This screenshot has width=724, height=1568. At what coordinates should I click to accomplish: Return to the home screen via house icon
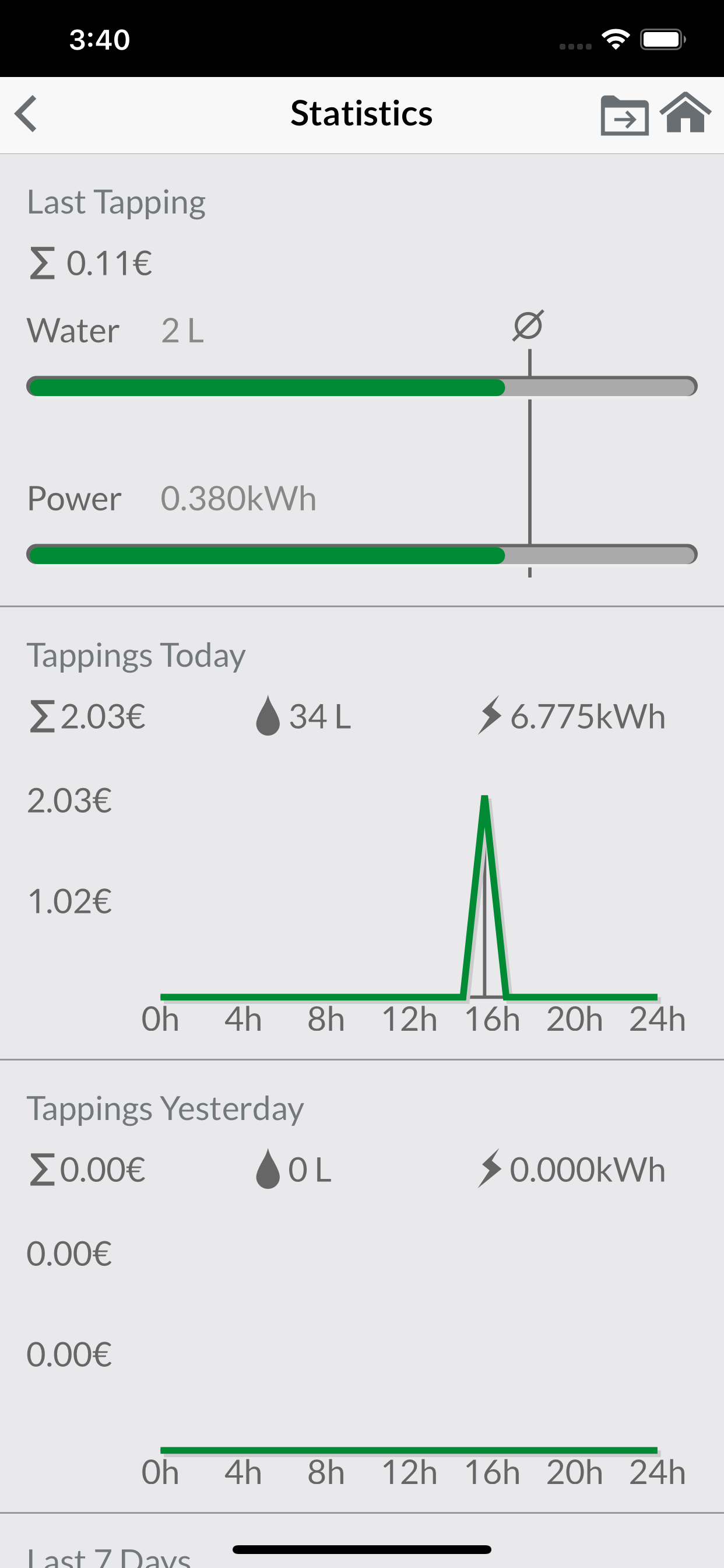click(686, 113)
